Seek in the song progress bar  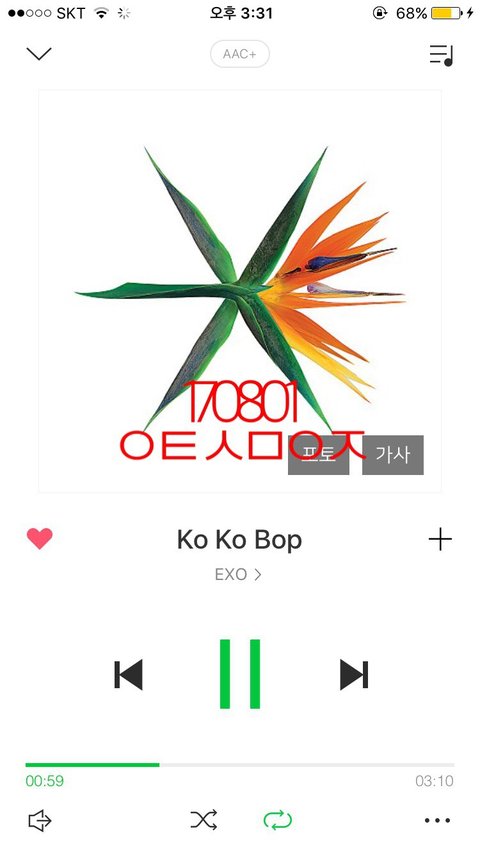tap(240, 765)
